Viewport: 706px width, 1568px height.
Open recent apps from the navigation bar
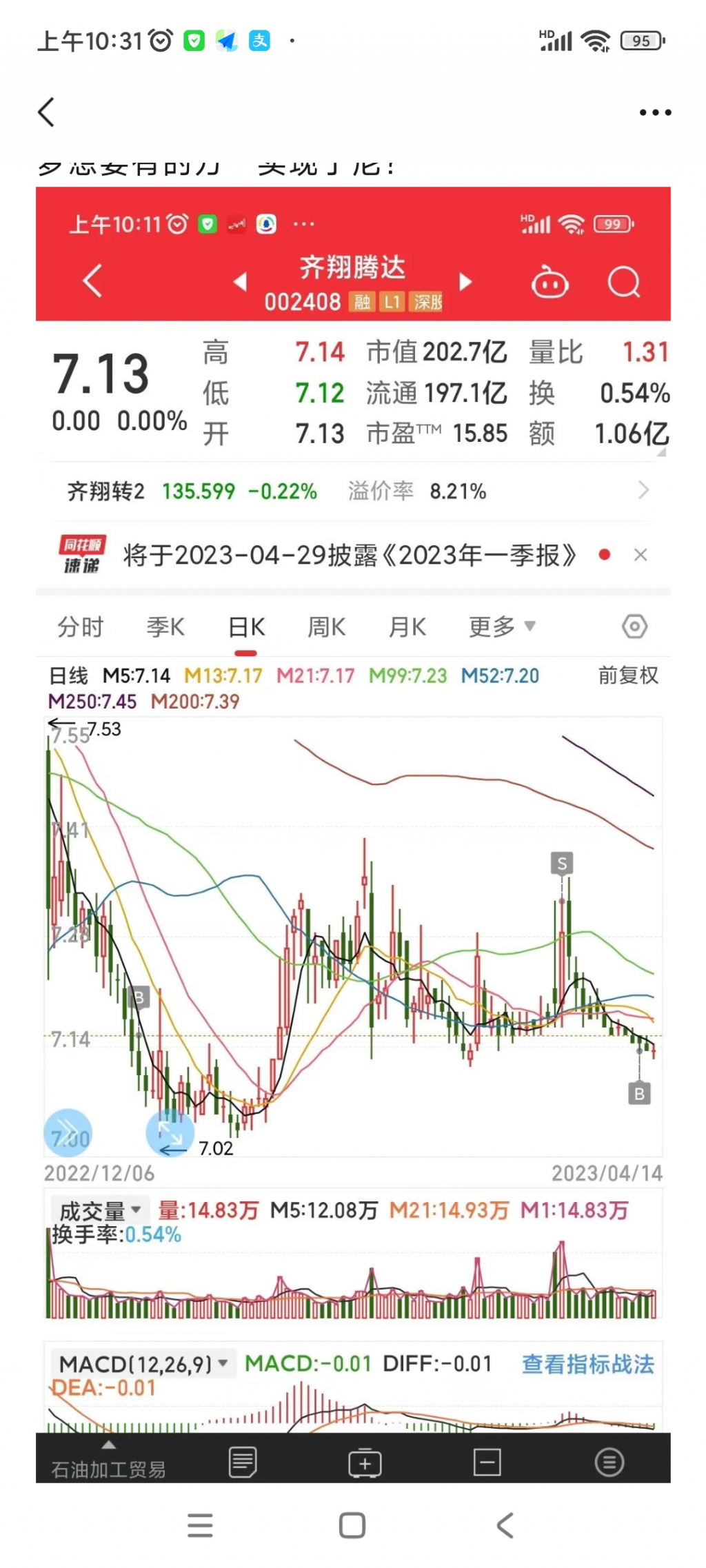(x=200, y=1525)
